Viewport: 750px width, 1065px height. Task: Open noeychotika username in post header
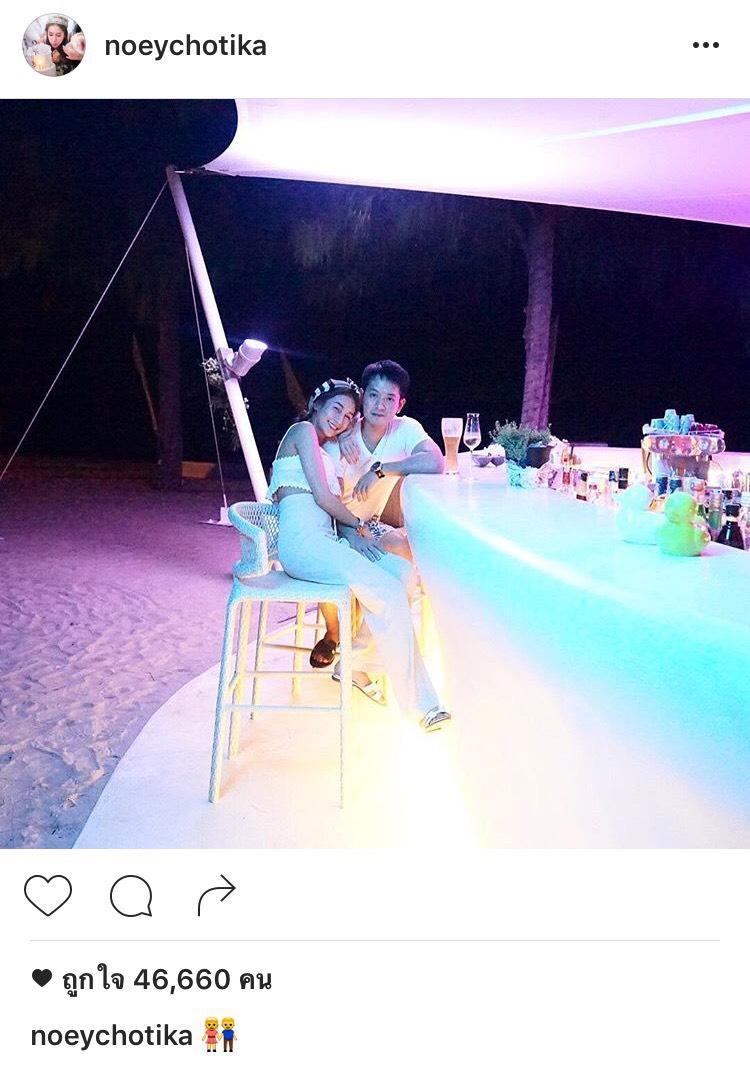[x=185, y=46]
